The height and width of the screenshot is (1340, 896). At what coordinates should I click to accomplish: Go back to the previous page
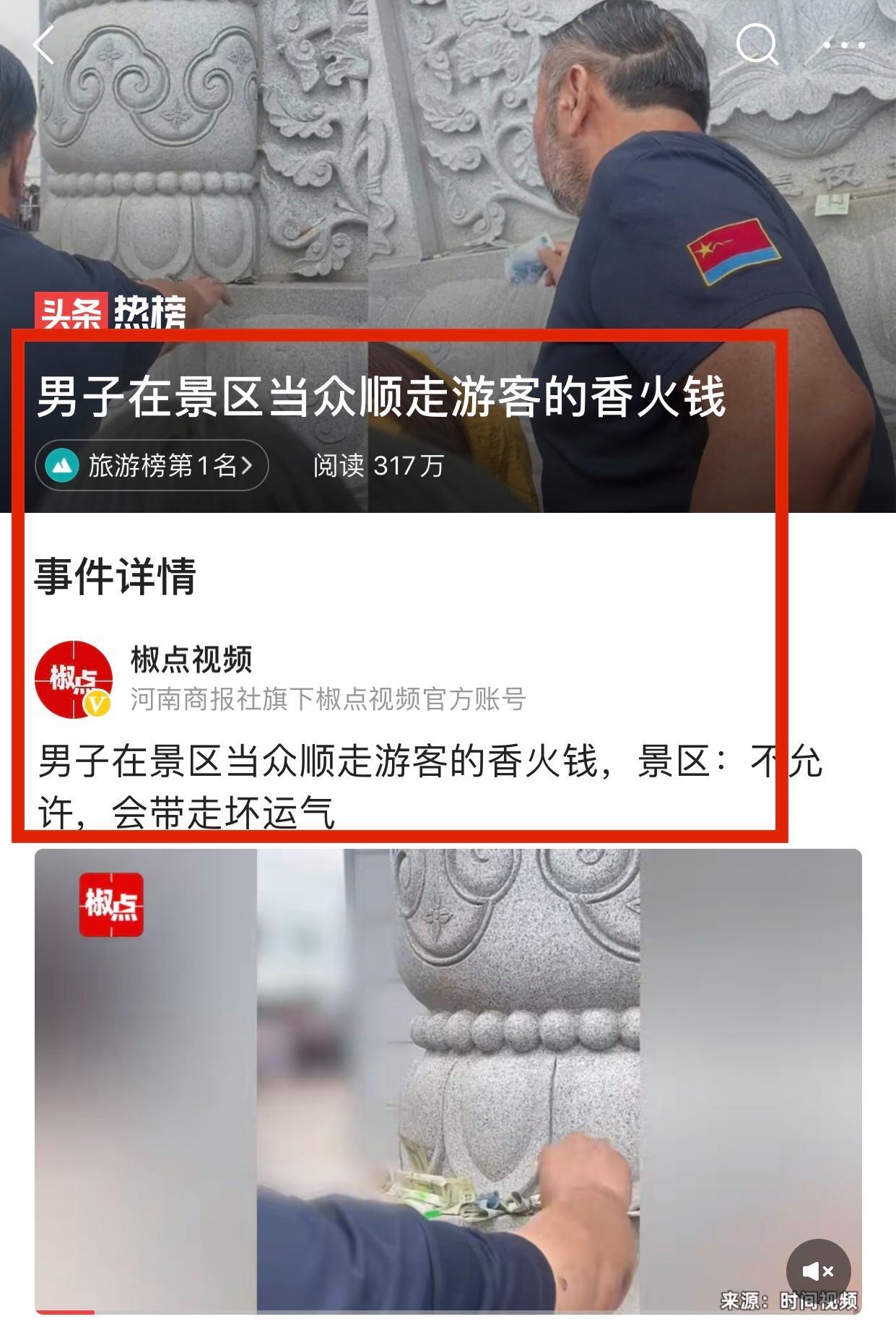44,45
